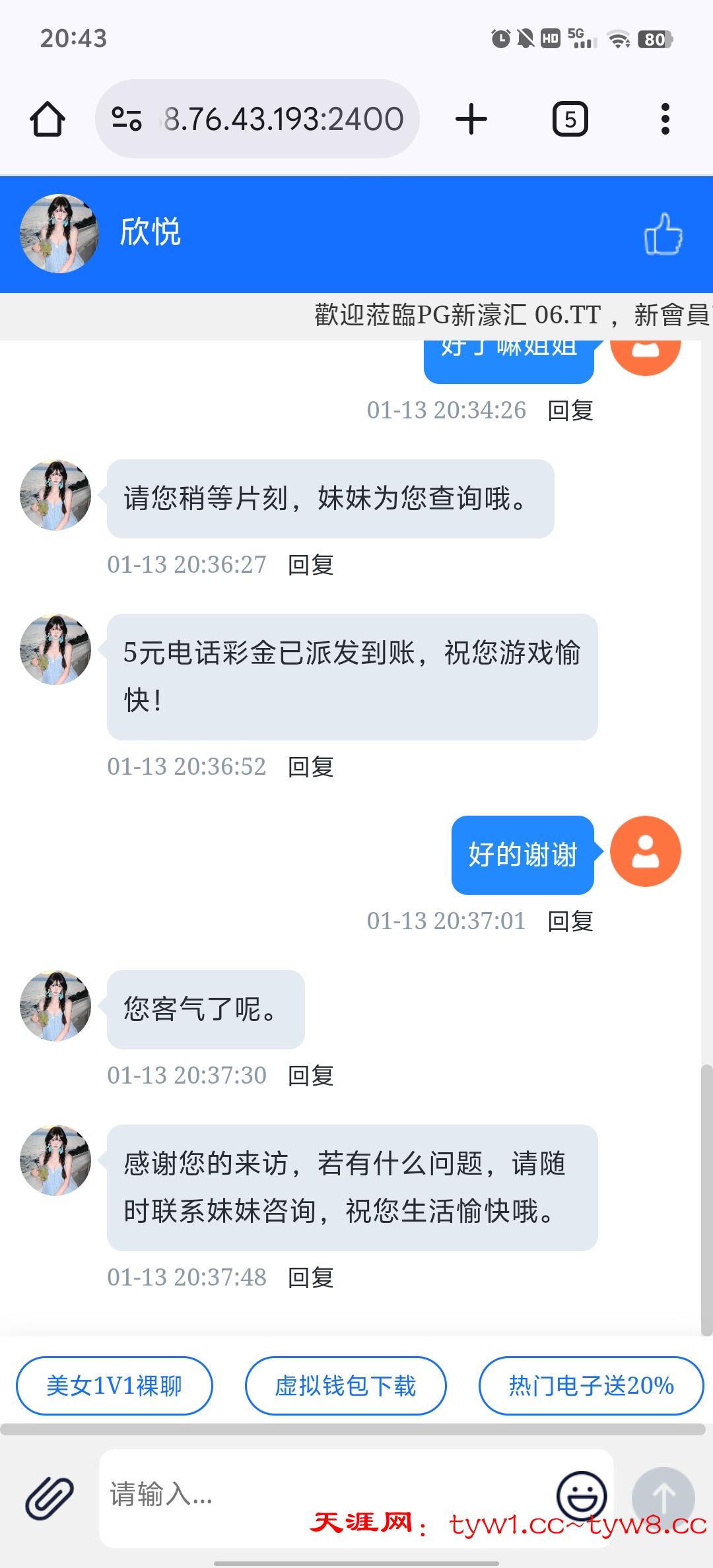This screenshot has width=713, height=1568.
Task: Reply to the 5元电话彩金 message
Action: point(311,767)
